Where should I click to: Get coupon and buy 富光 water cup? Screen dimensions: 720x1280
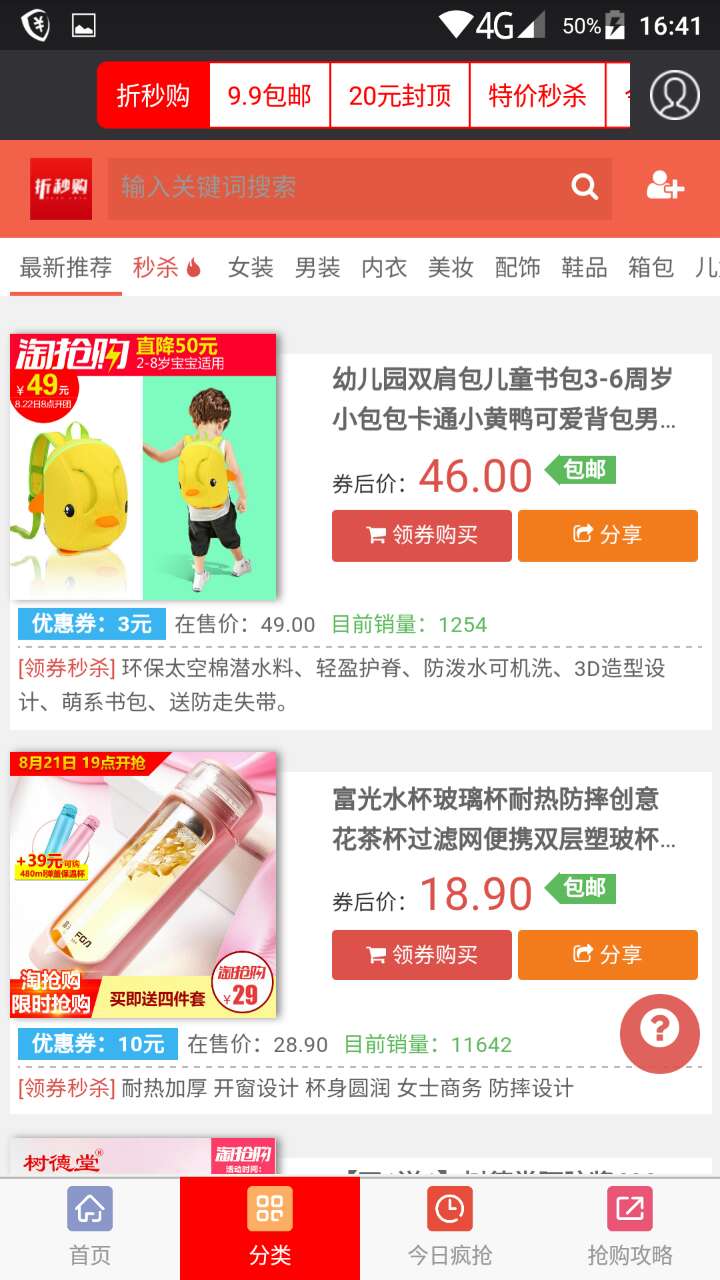[x=421, y=955]
